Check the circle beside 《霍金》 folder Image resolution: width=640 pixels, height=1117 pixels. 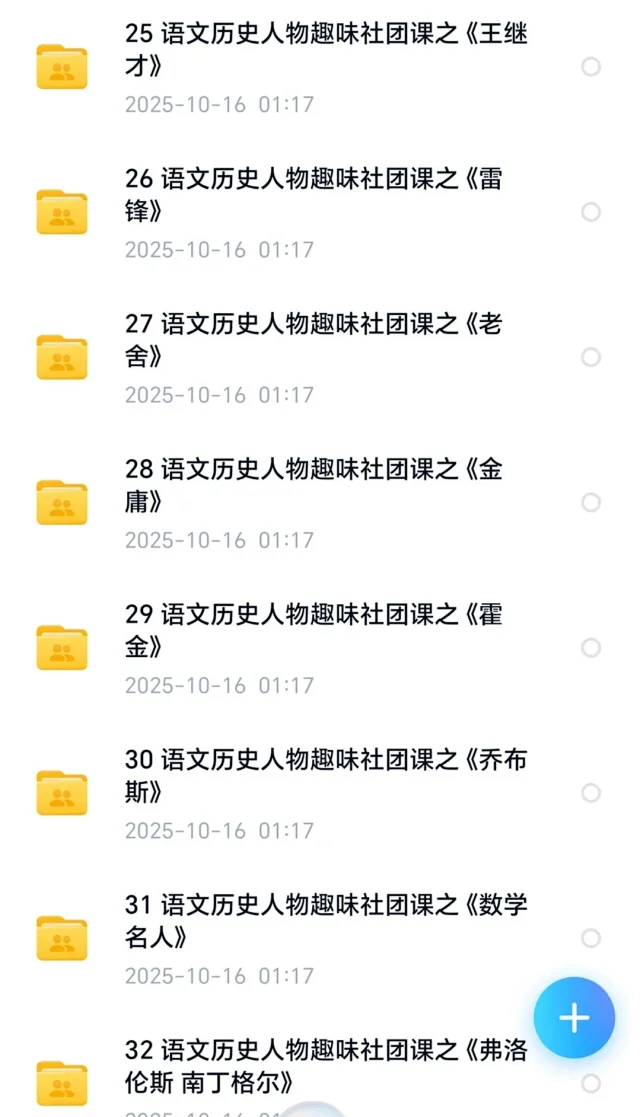pos(591,648)
